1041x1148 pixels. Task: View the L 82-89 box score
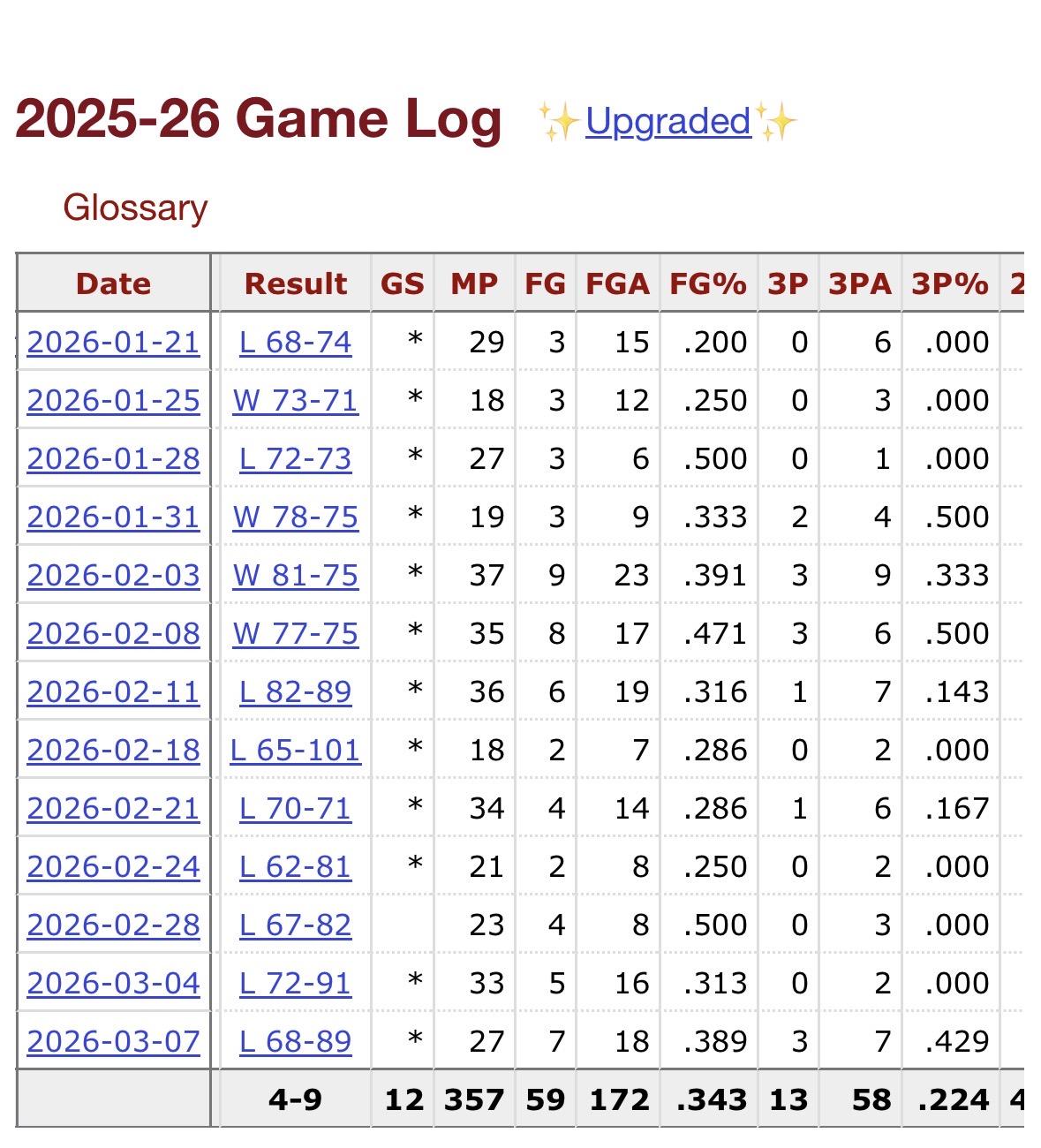pyautogui.click(x=295, y=692)
